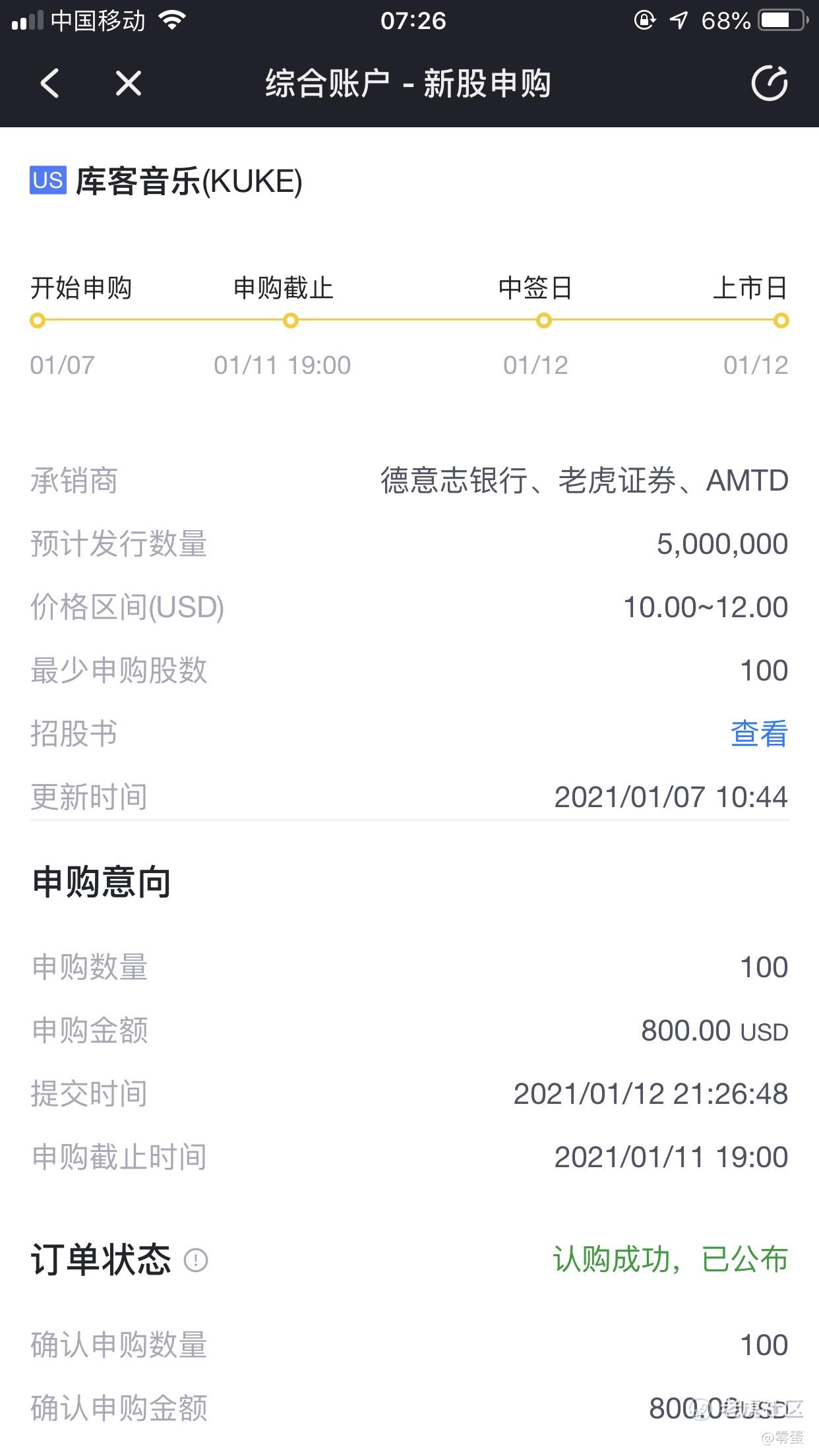Tap the info icon beside 订单状态
This screenshot has height=1456, width=819.
pyautogui.click(x=196, y=1260)
